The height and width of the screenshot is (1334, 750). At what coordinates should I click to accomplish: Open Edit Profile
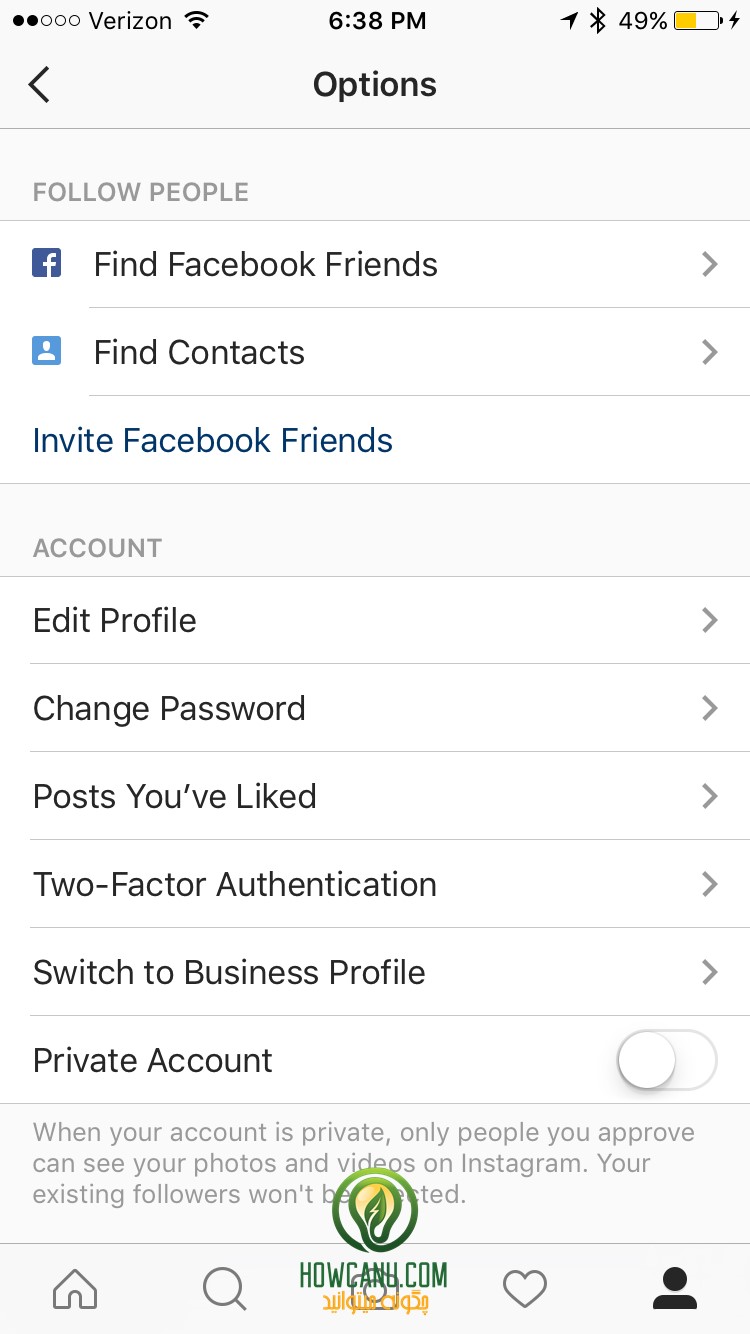tap(375, 620)
